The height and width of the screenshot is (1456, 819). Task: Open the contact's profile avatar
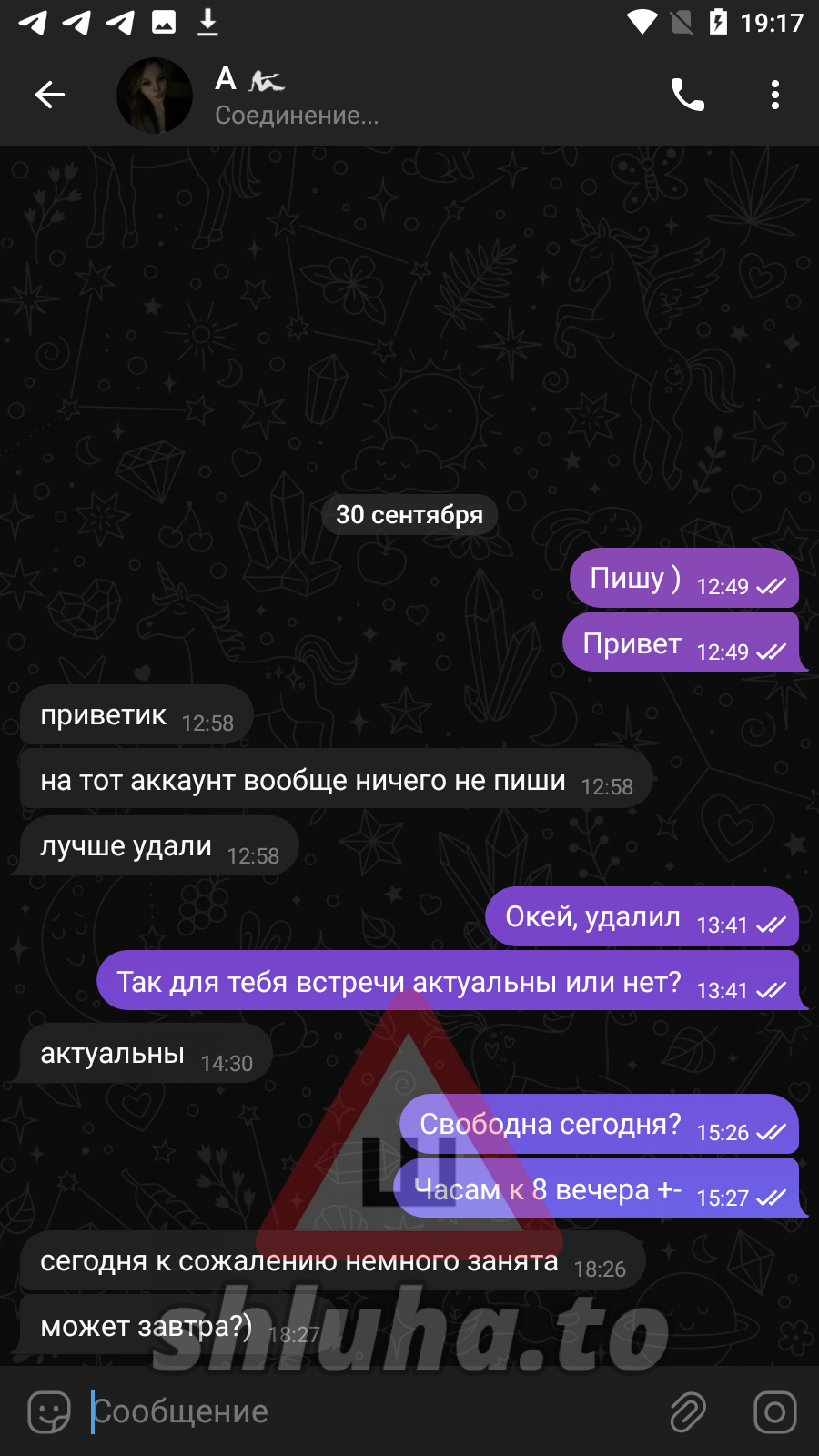coord(155,96)
